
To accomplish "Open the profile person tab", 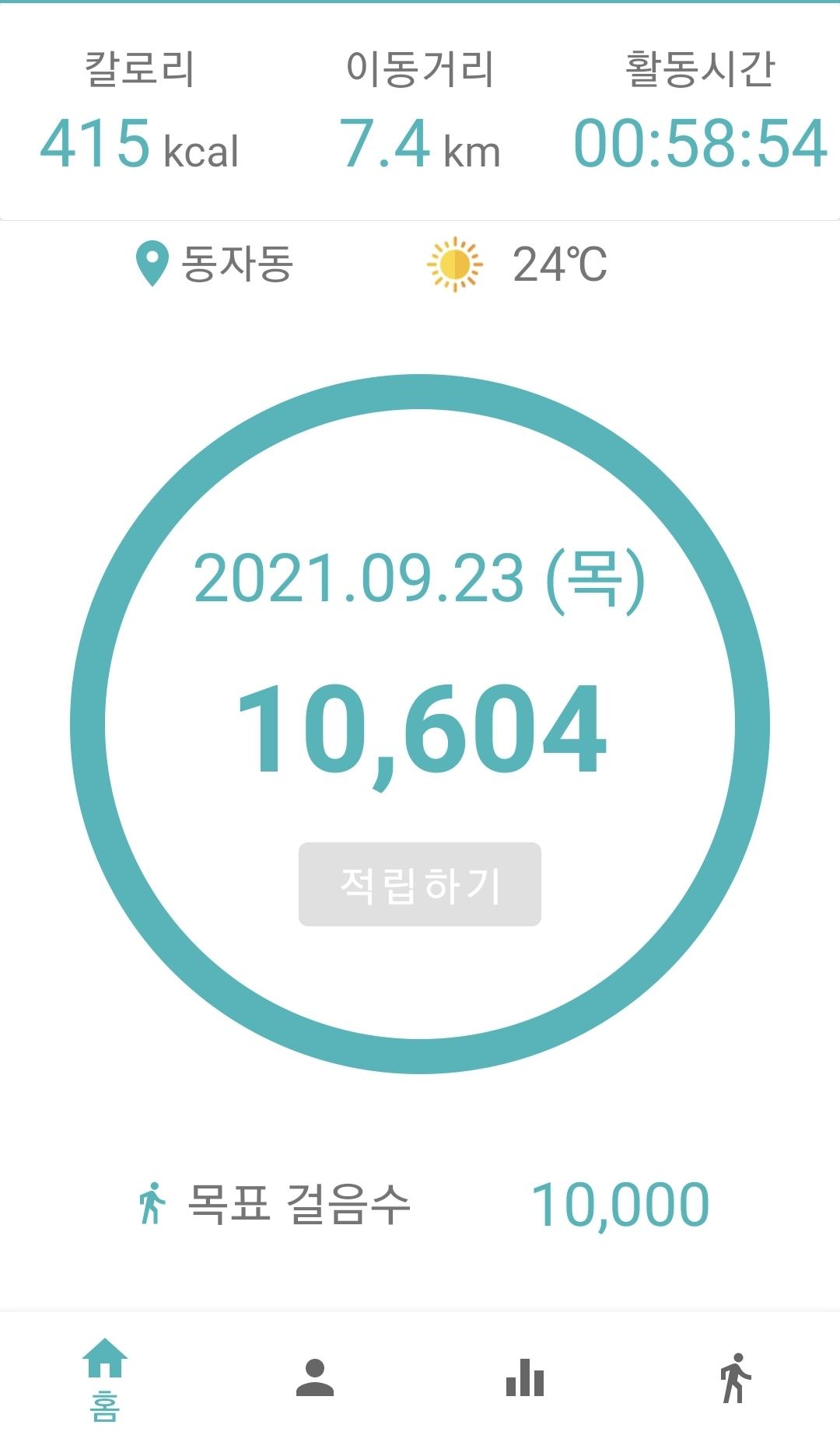I will tap(315, 1377).
